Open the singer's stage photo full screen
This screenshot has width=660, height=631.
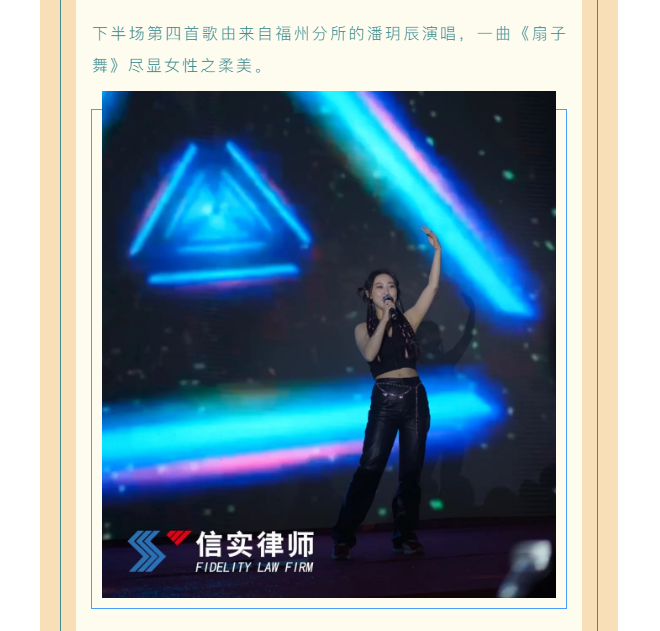tap(329, 345)
